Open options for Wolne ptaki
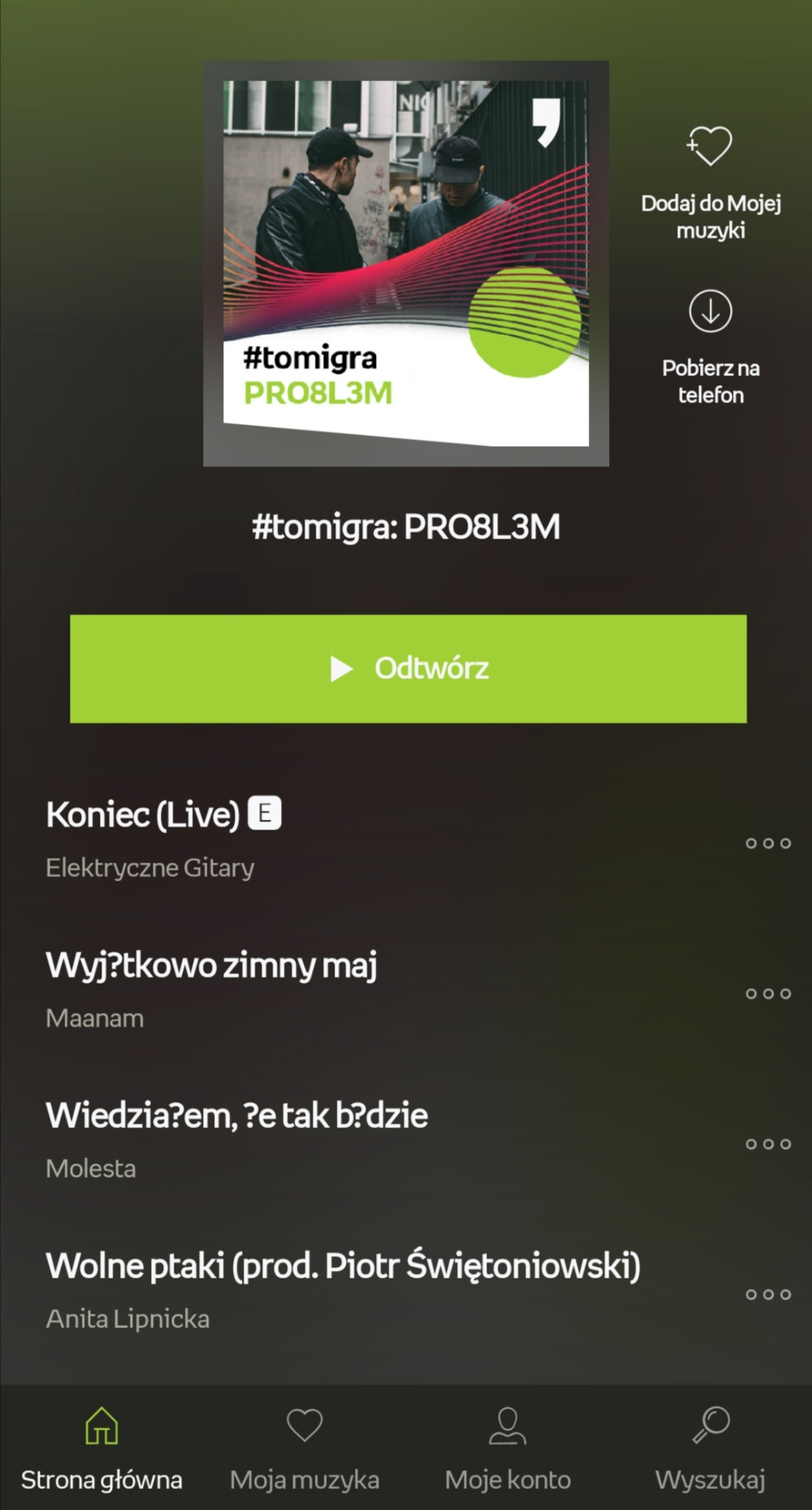 [x=767, y=1294]
